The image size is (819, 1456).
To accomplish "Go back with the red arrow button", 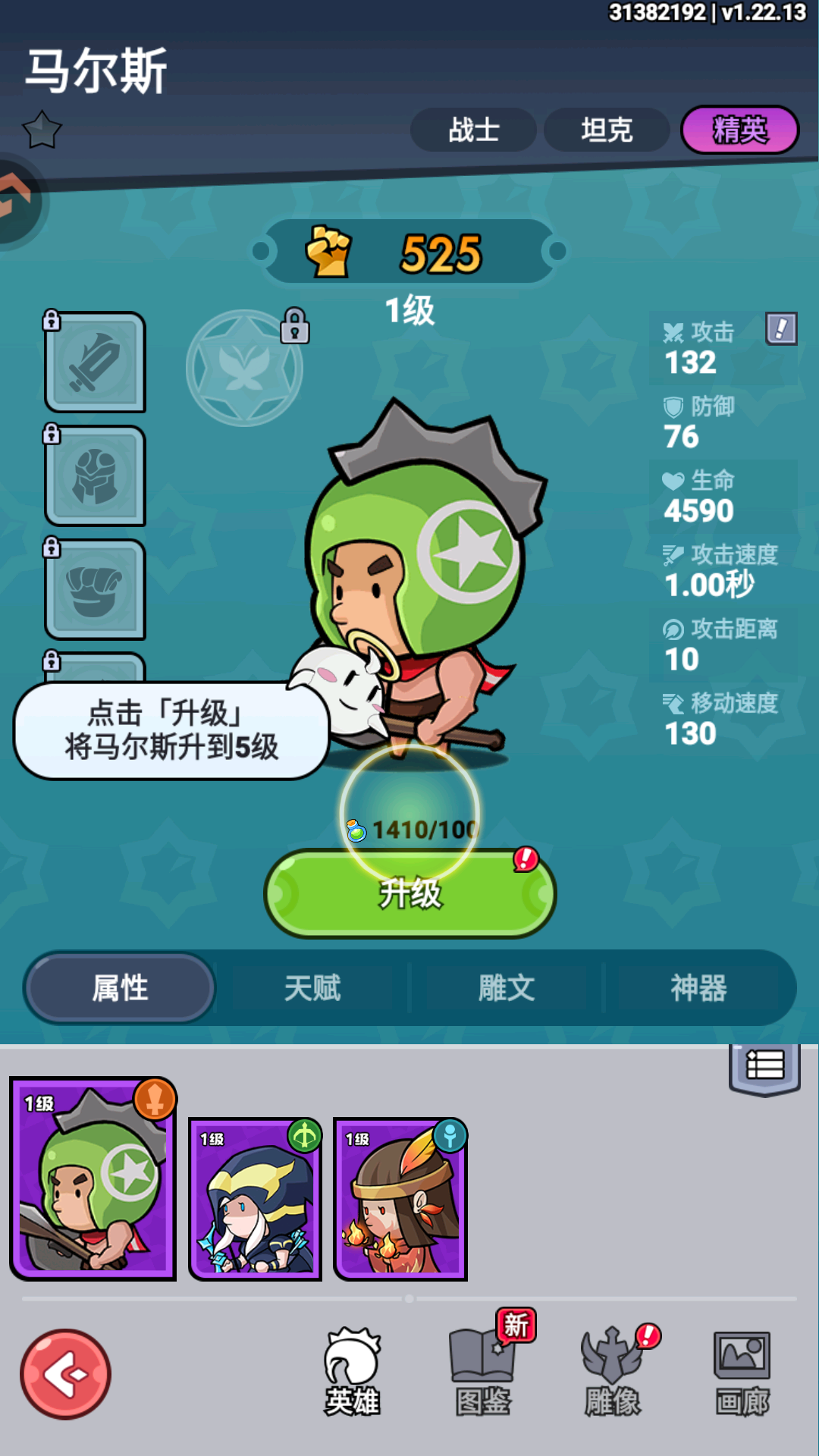I will (66, 1373).
